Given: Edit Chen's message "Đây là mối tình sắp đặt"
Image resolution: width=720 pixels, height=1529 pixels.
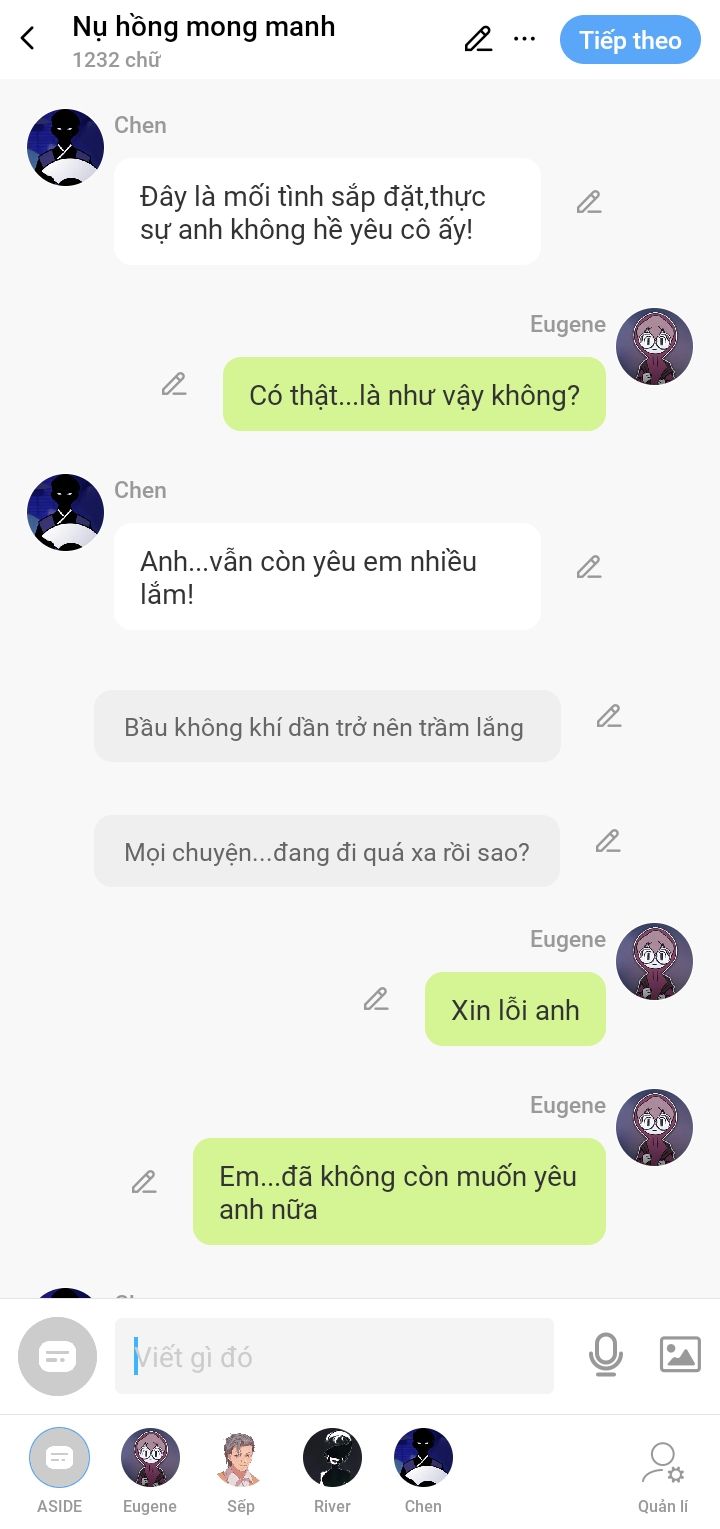Looking at the screenshot, I should tap(589, 202).
